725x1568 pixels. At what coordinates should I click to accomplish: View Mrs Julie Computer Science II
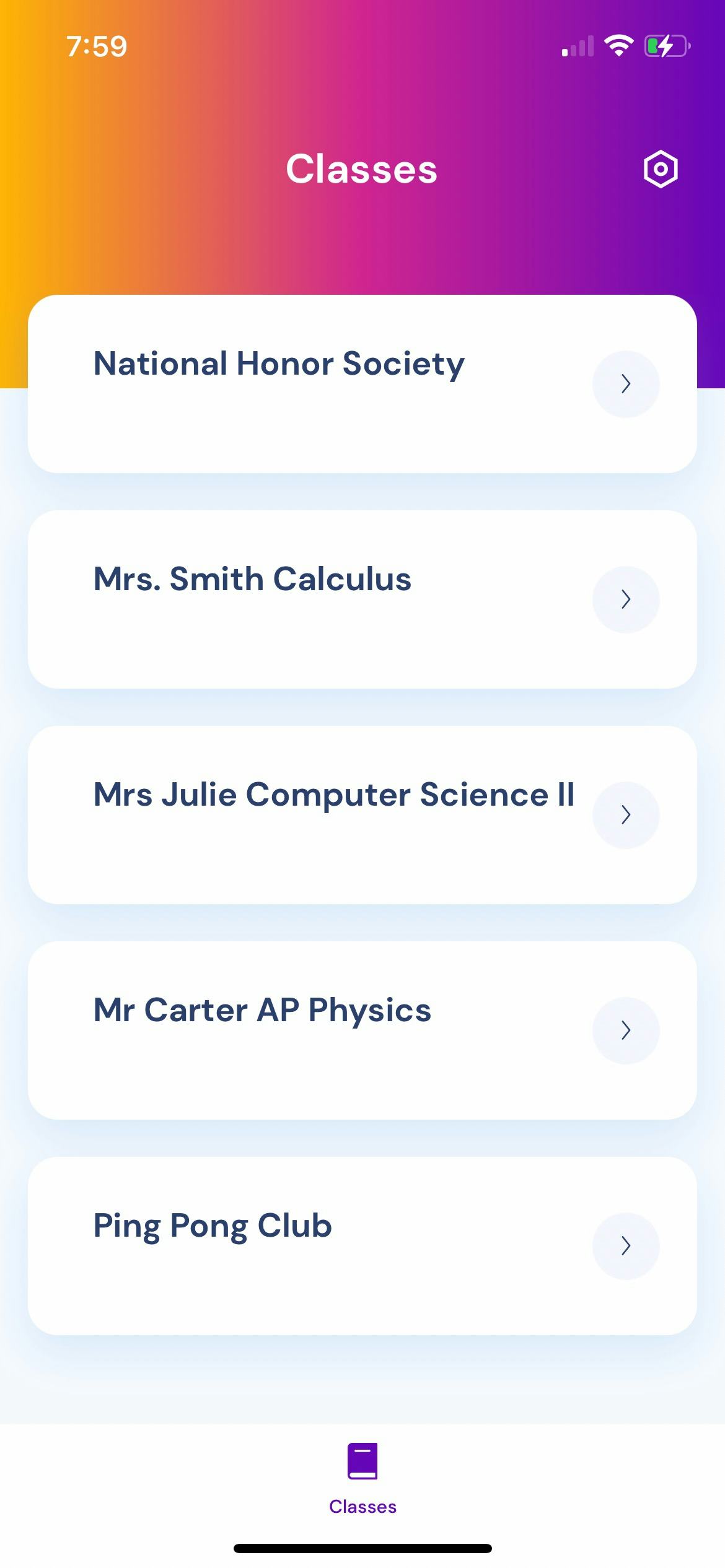[362, 815]
